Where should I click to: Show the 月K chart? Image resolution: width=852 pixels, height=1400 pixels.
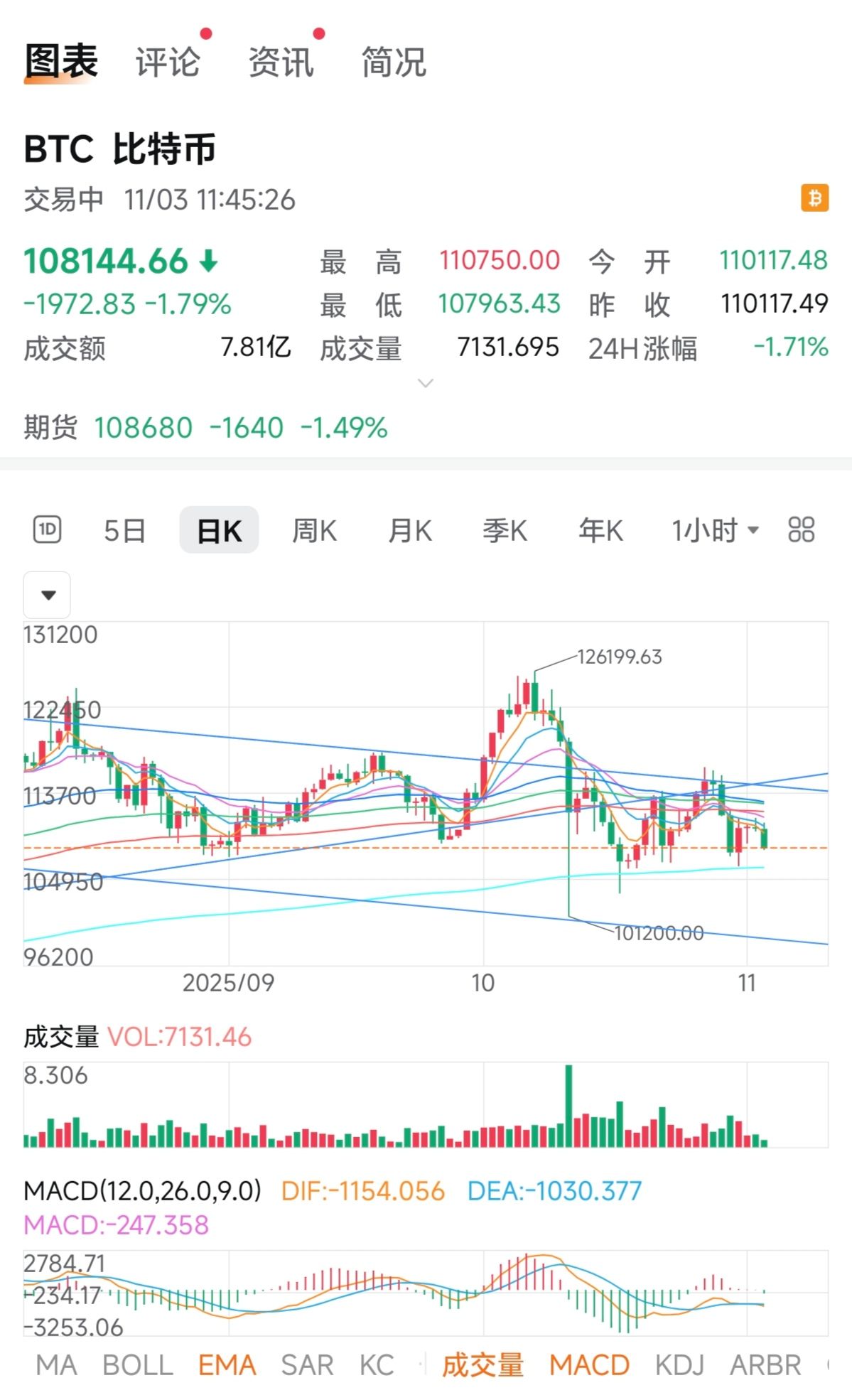(x=410, y=531)
